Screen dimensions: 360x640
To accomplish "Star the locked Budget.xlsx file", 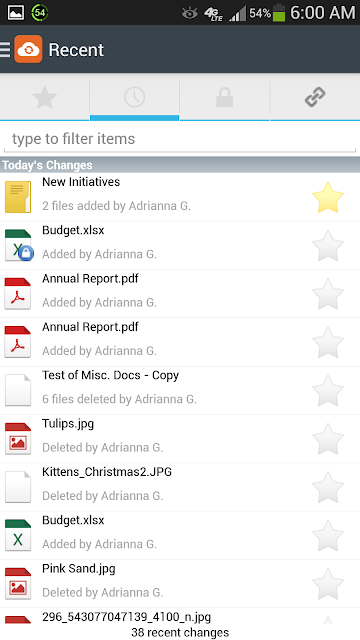I will (x=328, y=246).
